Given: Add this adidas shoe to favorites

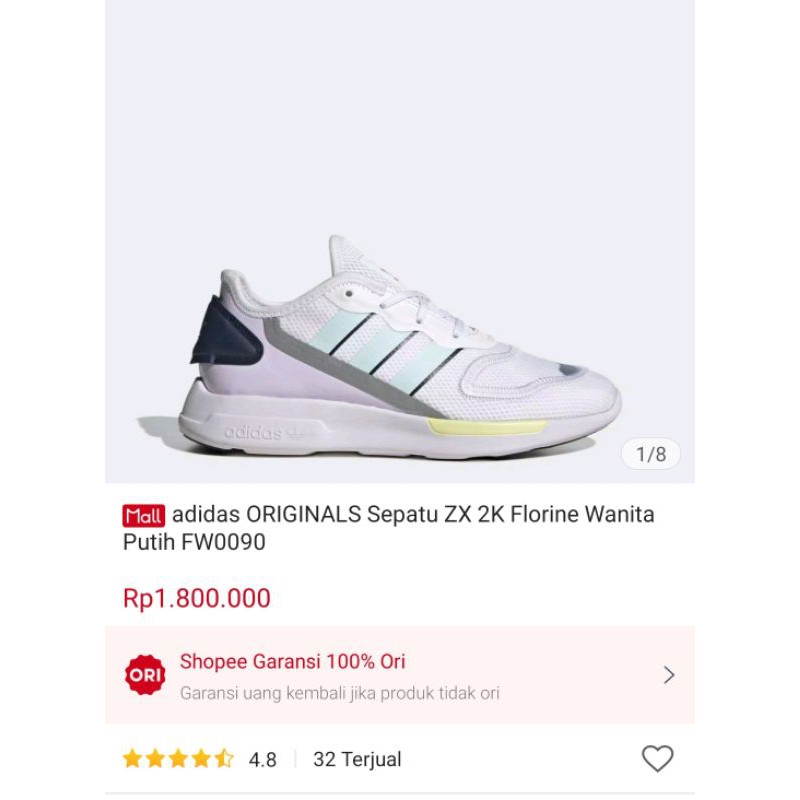Looking at the screenshot, I should pos(657,759).
